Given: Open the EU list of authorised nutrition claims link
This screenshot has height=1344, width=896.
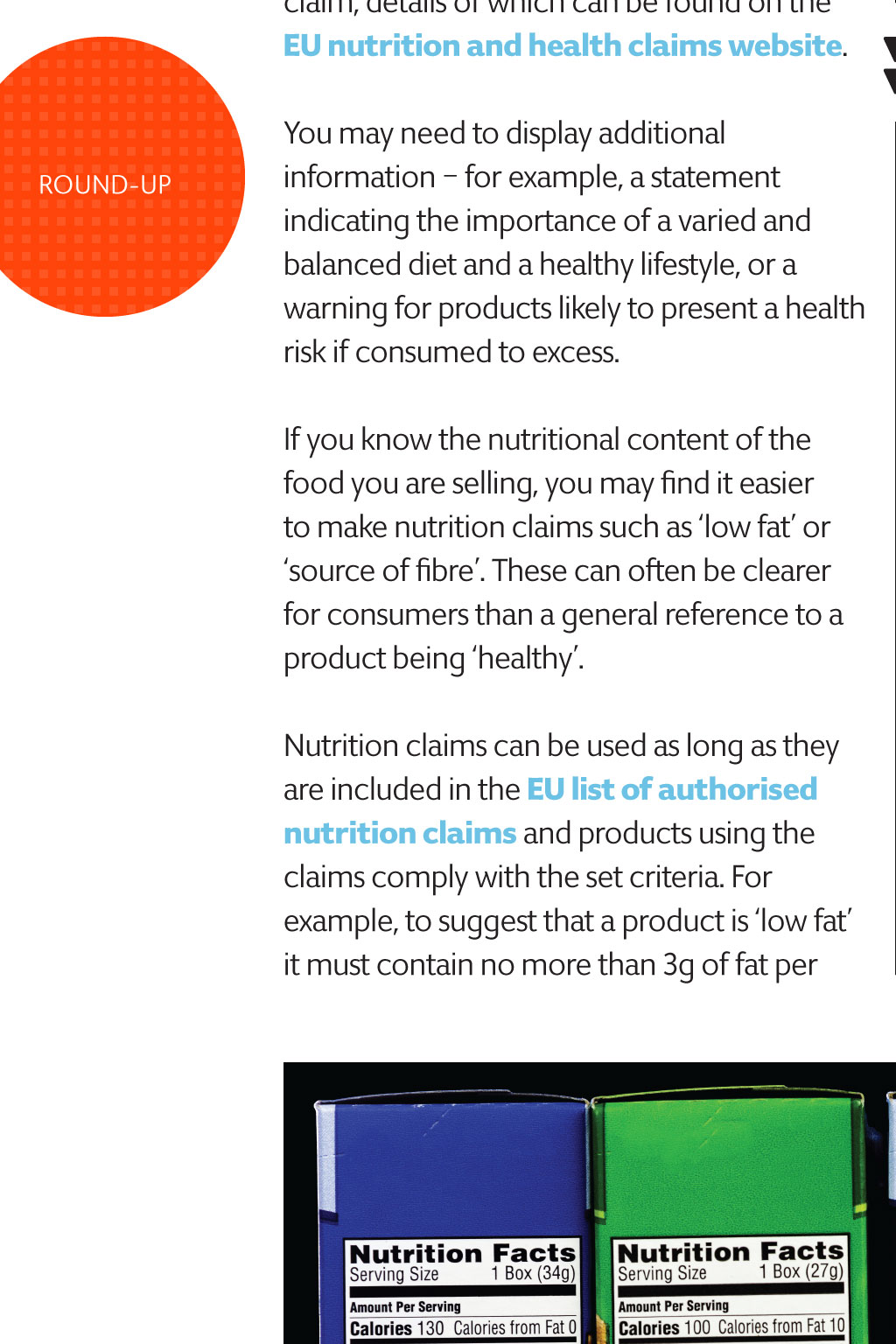Looking at the screenshot, I should pos(671,789).
